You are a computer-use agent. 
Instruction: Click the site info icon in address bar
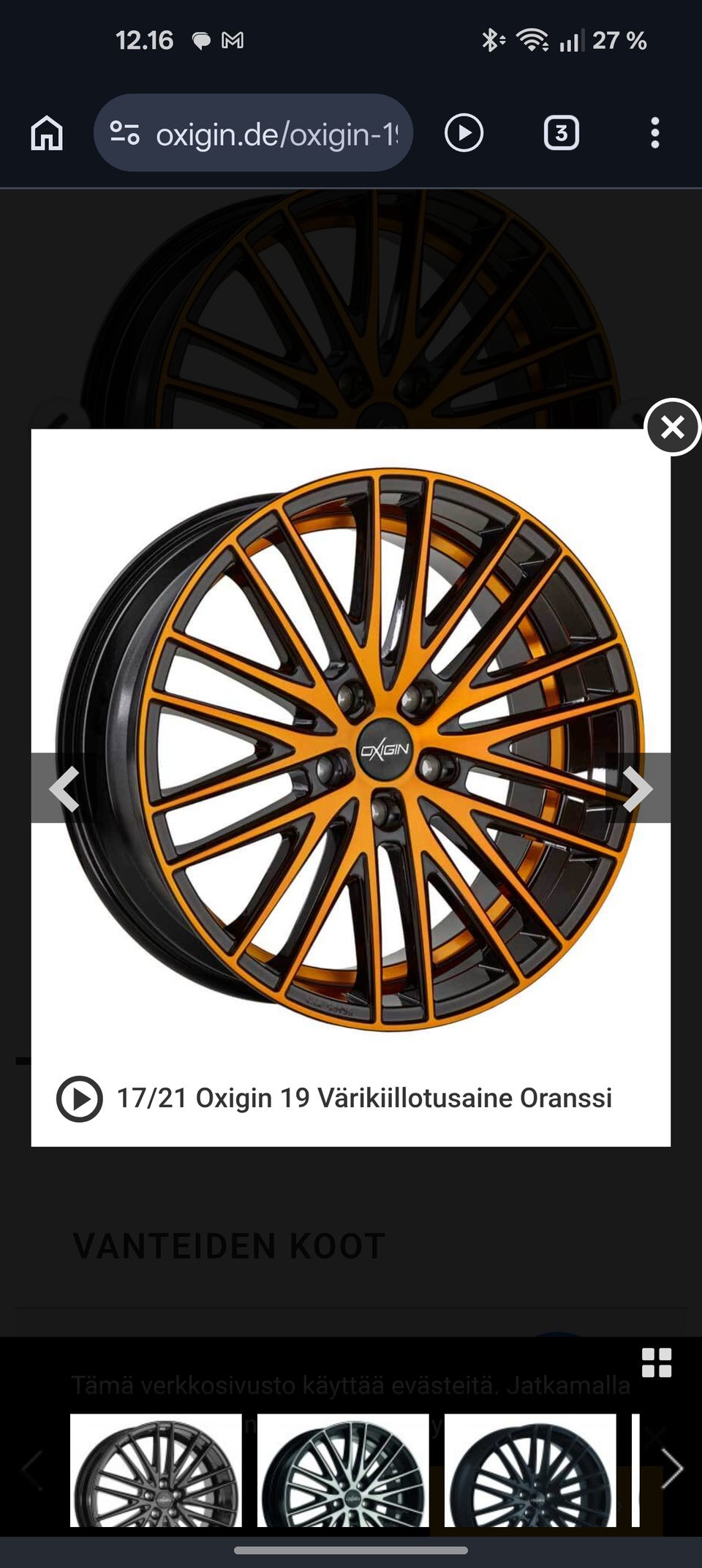click(124, 133)
